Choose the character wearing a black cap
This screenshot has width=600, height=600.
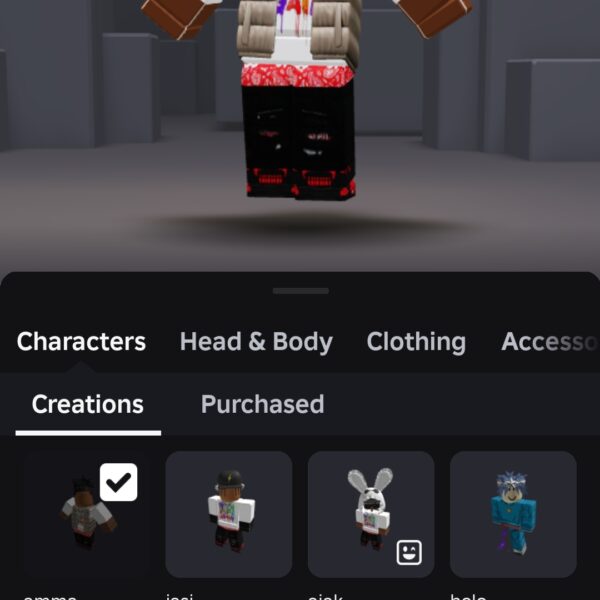(229, 514)
